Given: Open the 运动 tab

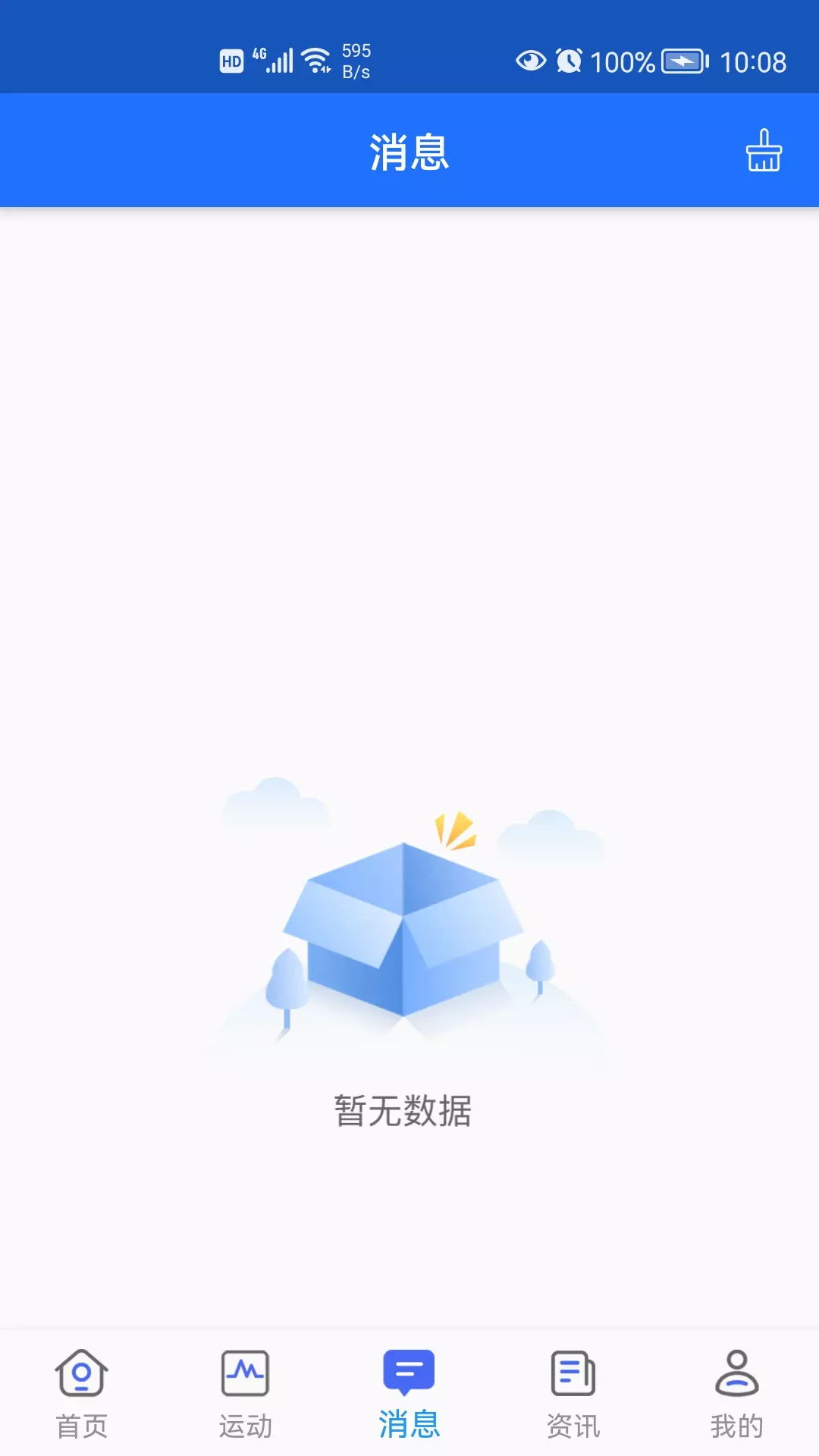Looking at the screenshot, I should pyautogui.click(x=246, y=1394).
